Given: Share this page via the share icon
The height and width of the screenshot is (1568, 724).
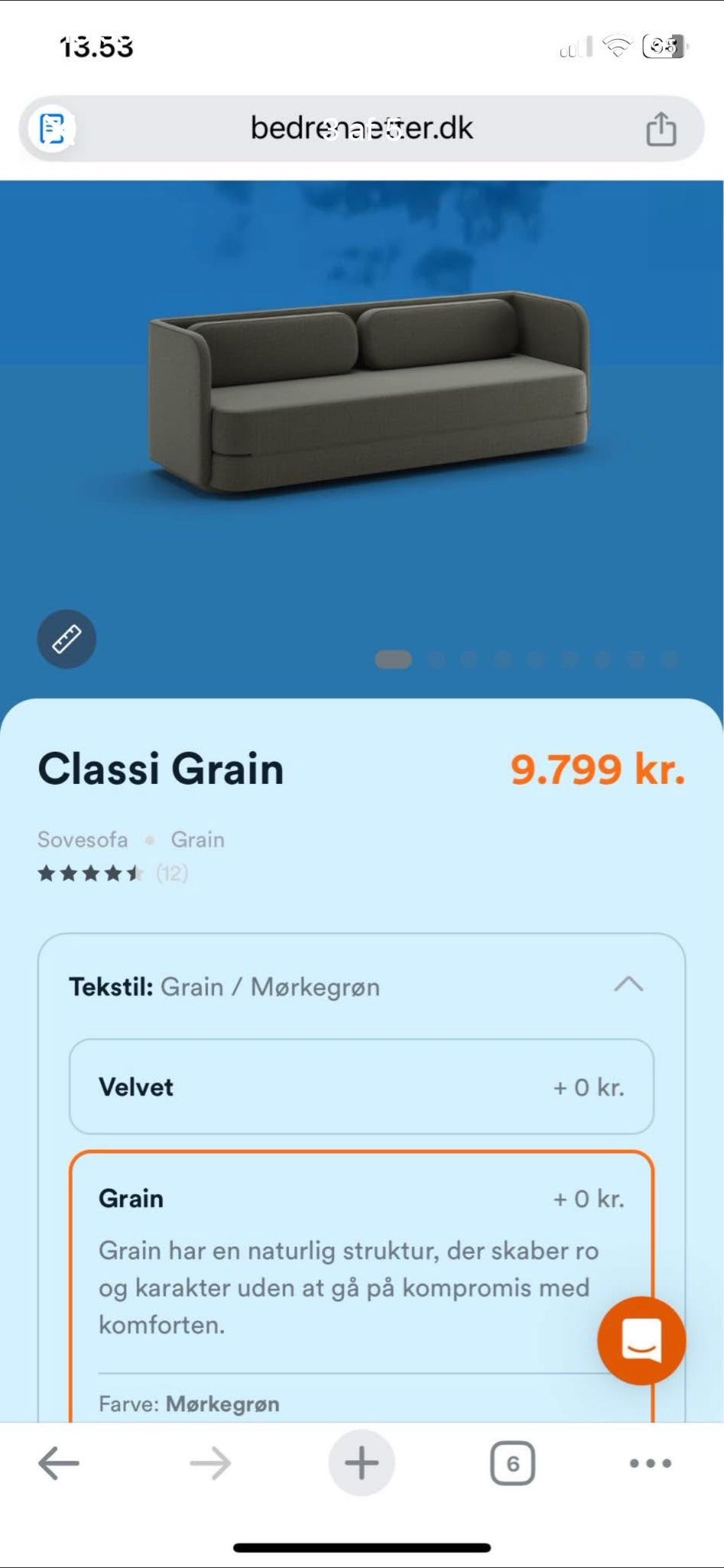Looking at the screenshot, I should (x=661, y=128).
